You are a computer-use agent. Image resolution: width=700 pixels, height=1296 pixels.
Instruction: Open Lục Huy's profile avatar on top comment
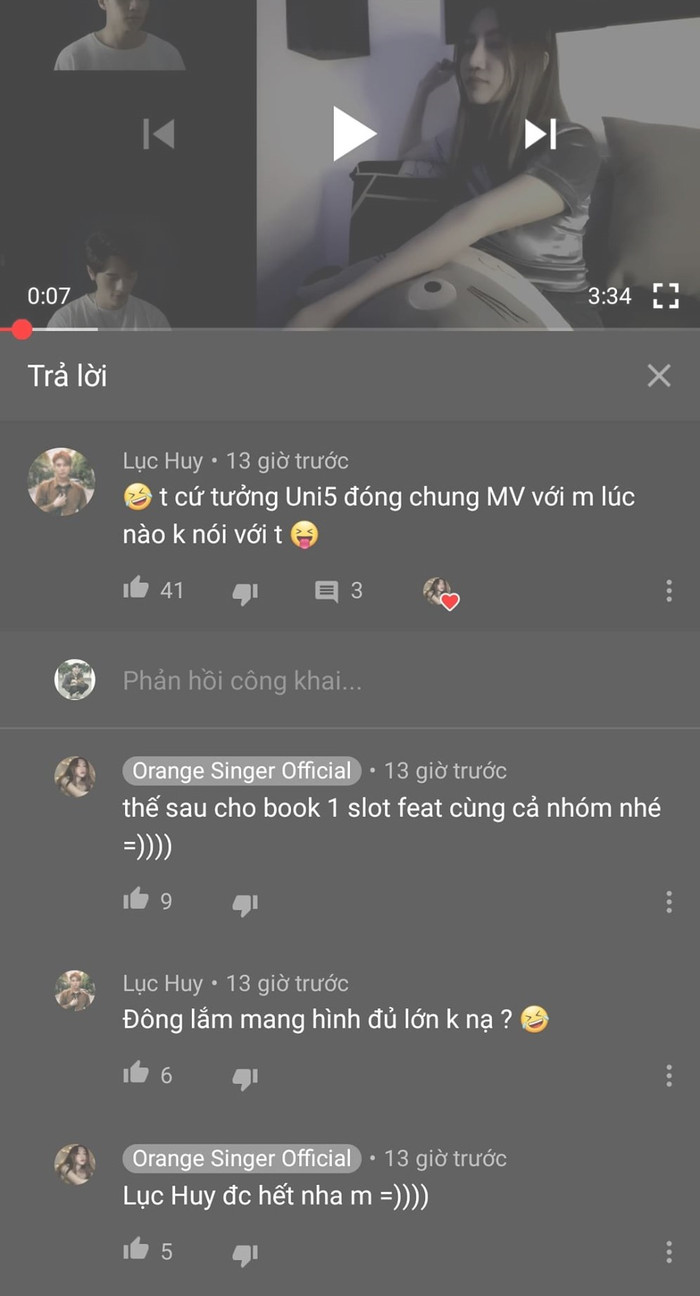coord(61,481)
